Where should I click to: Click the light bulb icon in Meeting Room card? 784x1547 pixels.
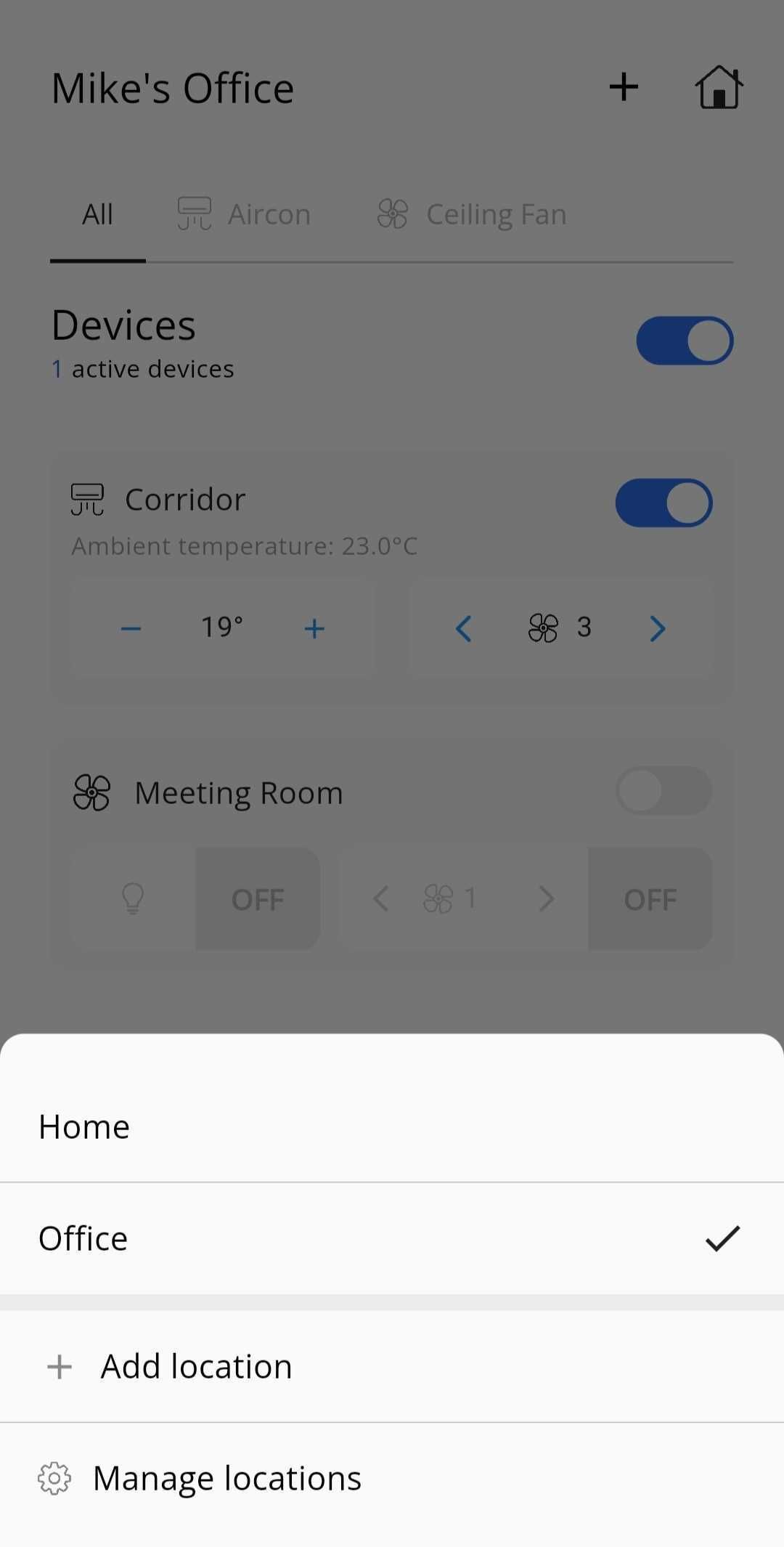tap(133, 898)
